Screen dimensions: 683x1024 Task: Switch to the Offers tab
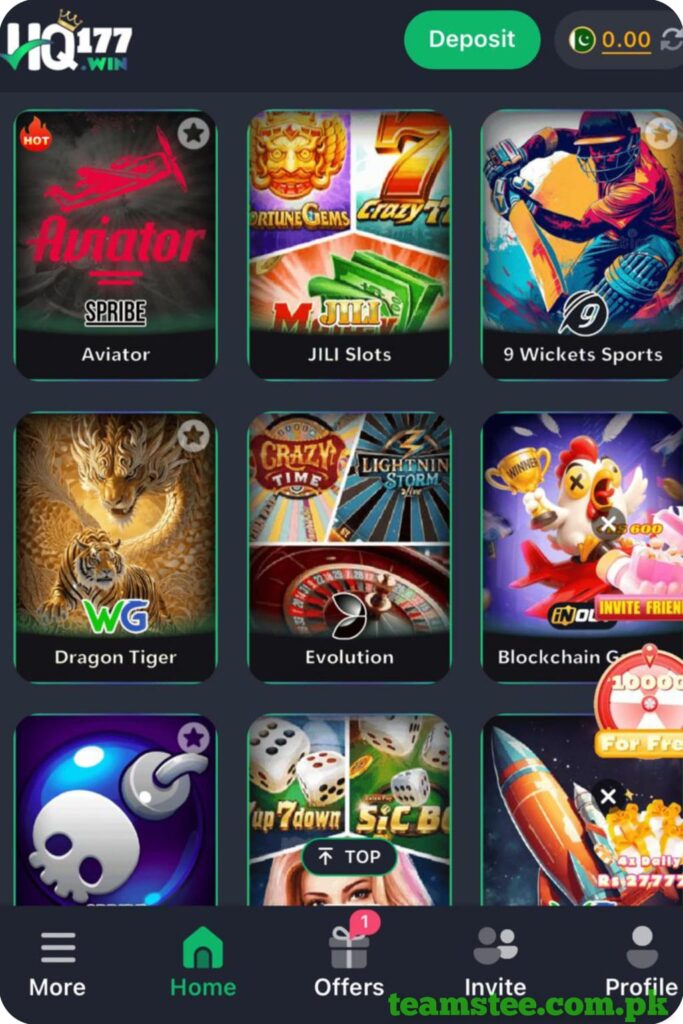coord(349,962)
